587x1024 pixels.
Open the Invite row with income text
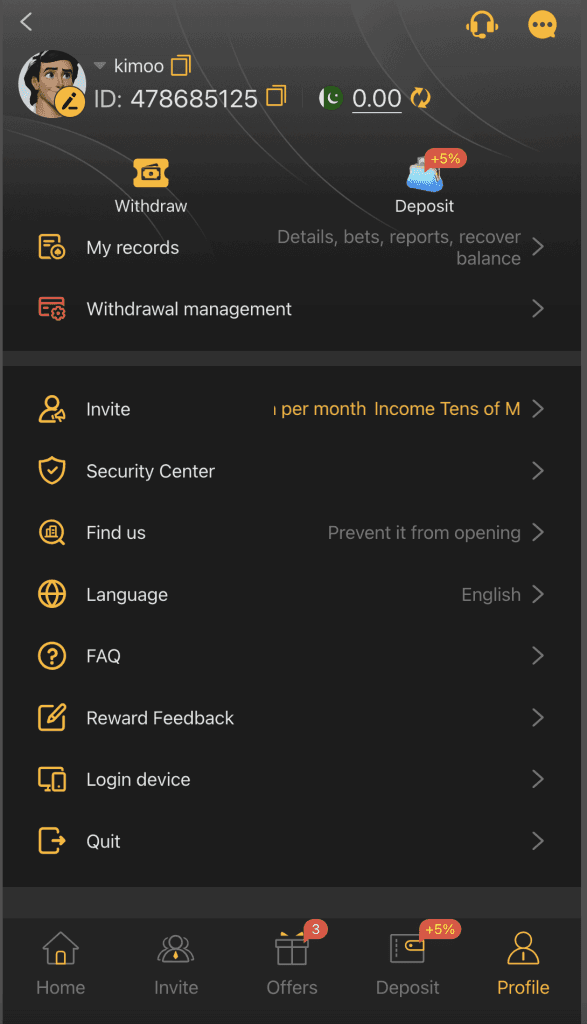[291, 409]
